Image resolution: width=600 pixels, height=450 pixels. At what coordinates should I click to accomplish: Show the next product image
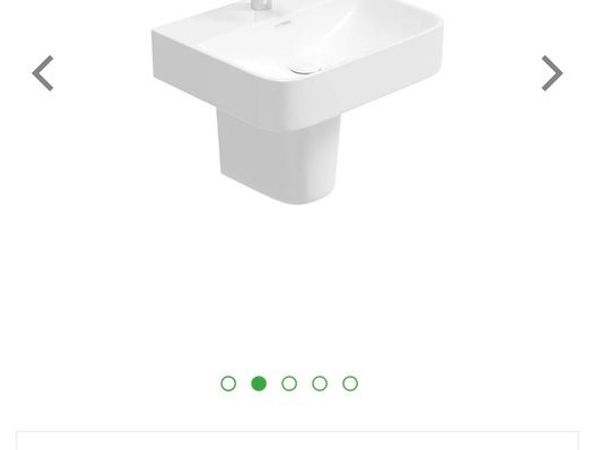(x=552, y=73)
